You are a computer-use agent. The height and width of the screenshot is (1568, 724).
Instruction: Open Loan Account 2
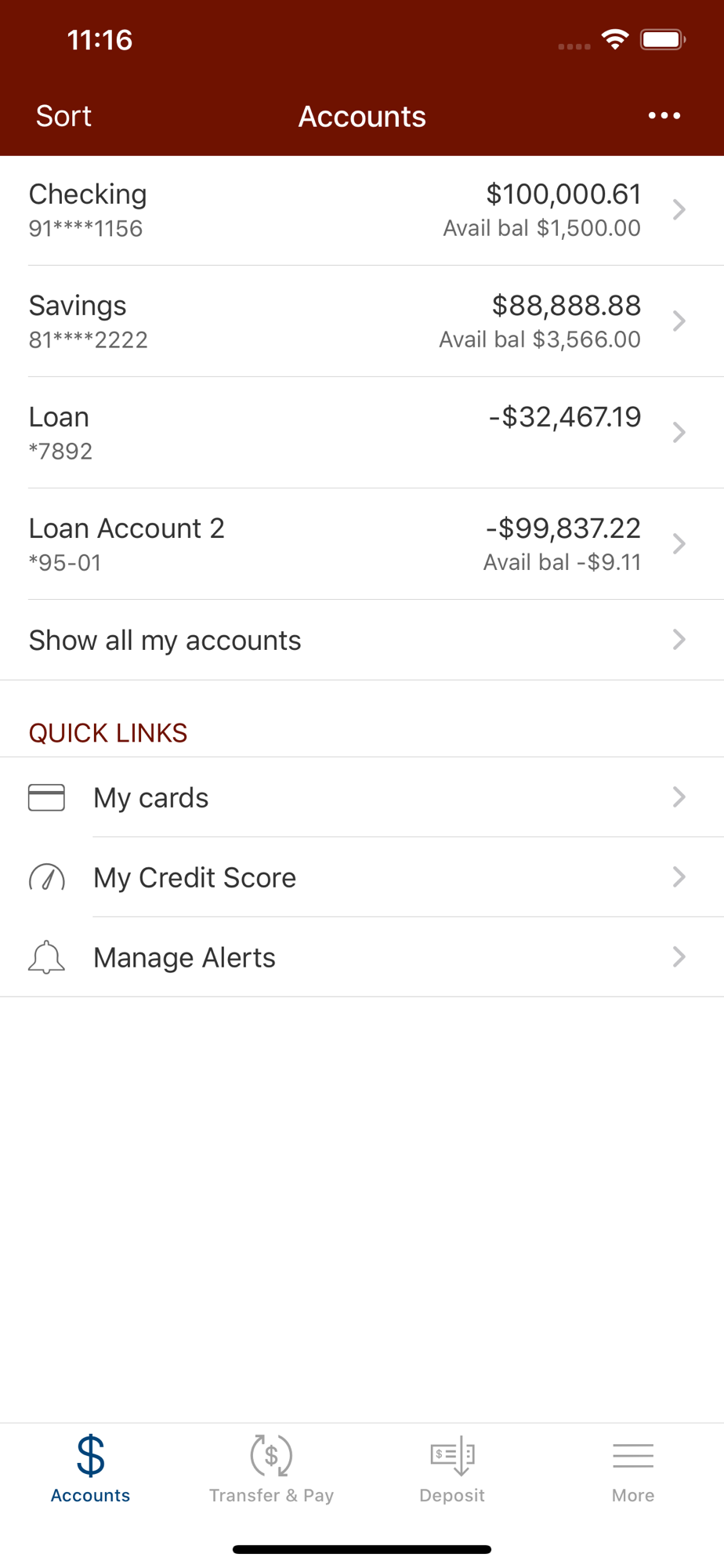point(362,544)
